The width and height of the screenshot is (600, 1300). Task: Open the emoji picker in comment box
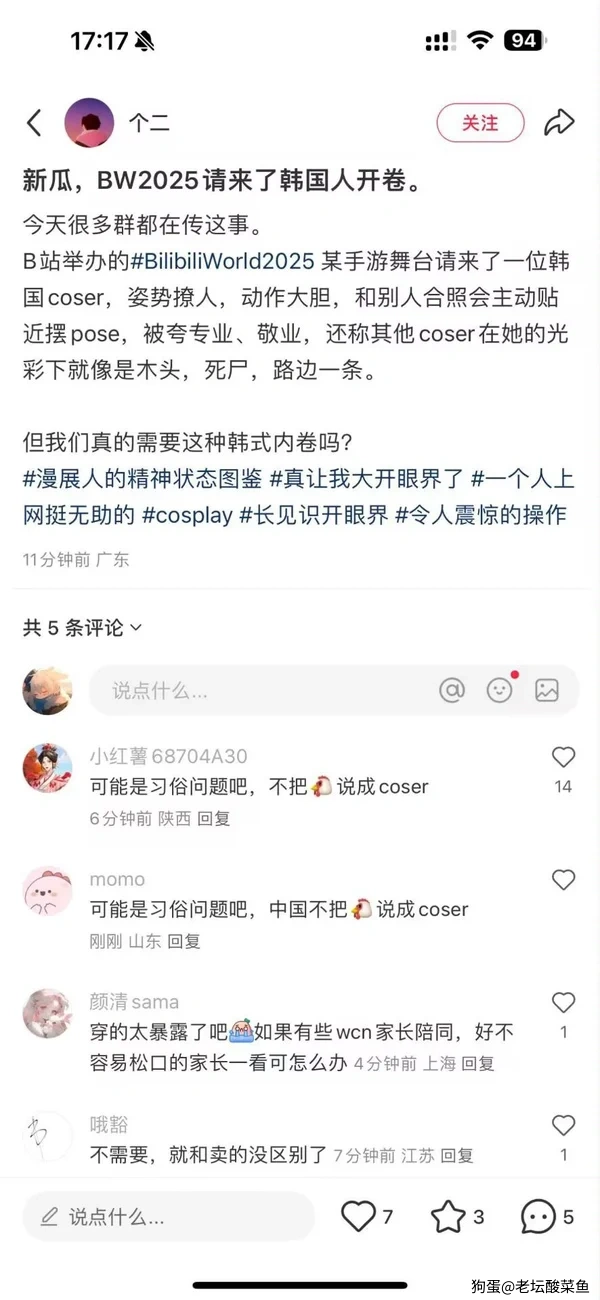499,690
